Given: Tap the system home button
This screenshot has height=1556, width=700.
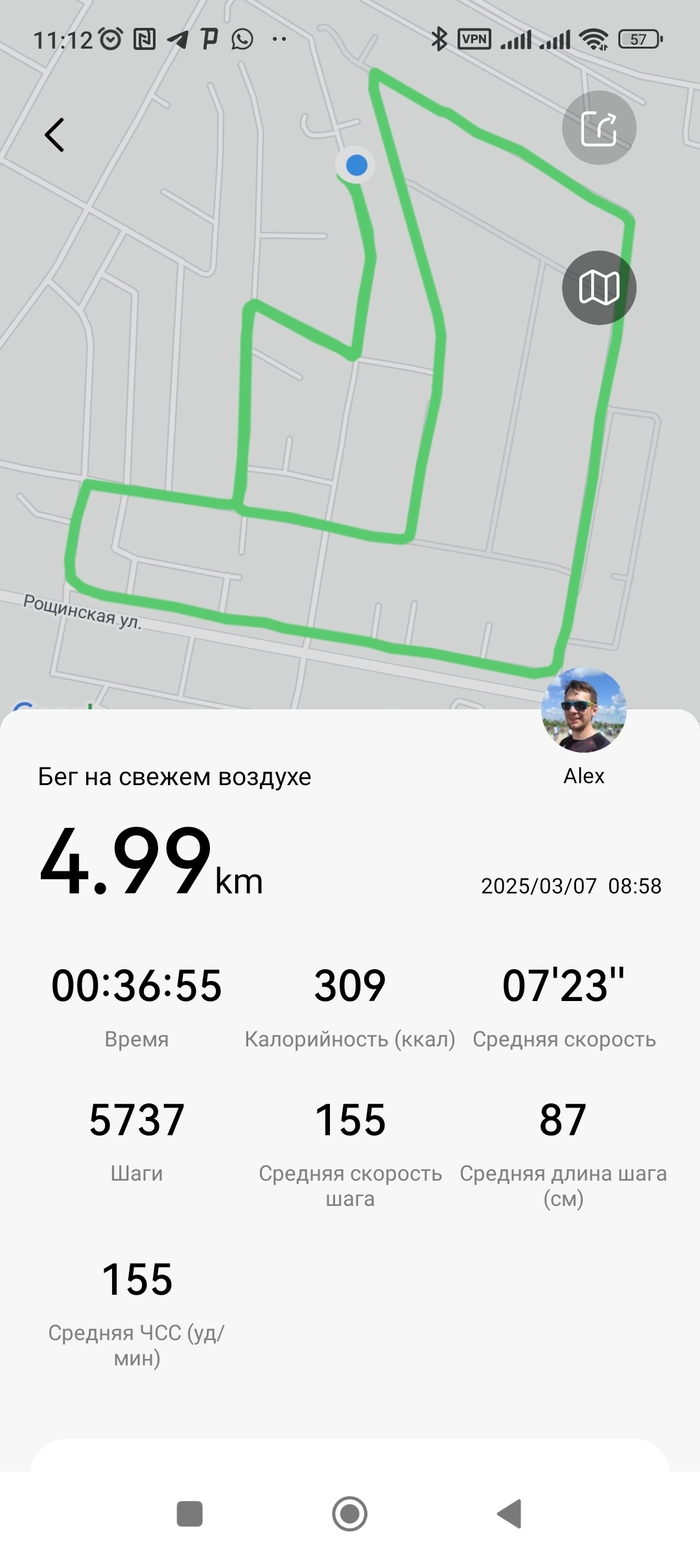Looking at the screenshot, I should click(349, 1513).
